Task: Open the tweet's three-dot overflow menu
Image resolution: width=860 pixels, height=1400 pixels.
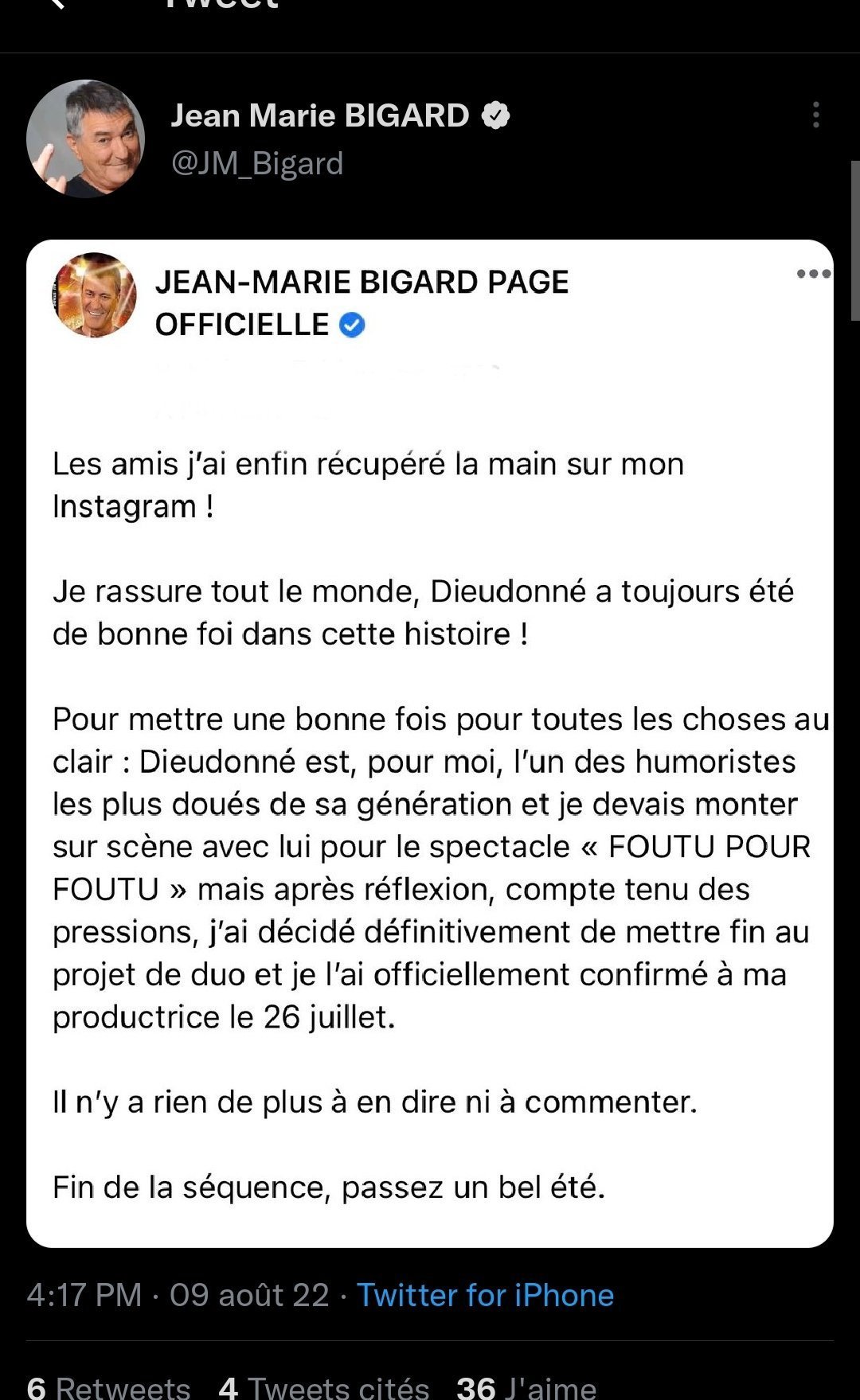Action: [815, 115]
